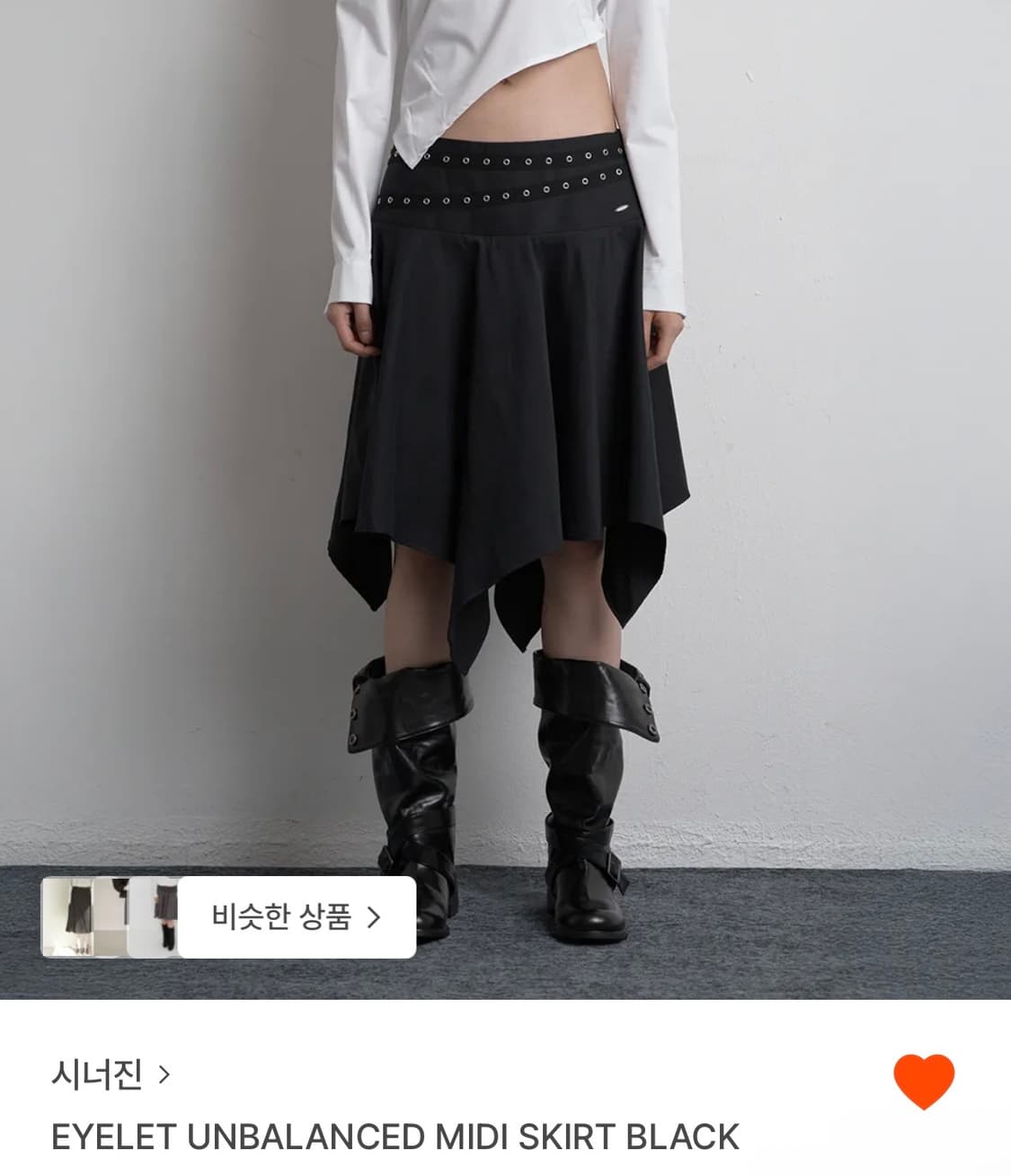Select the middle similar product thumbnail
Image resolution: width=1011 pixels, height=1176 pixels.
pos(111,916)
